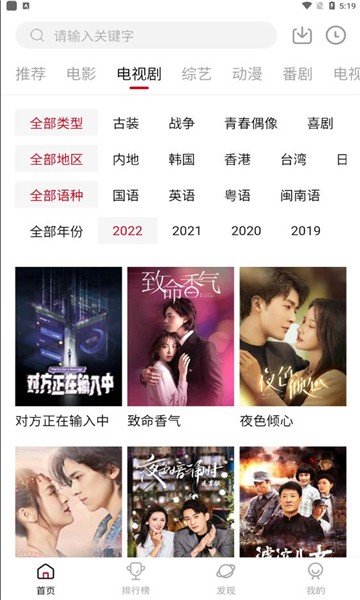Filter by 古装 genre

(x=126, y=123)
